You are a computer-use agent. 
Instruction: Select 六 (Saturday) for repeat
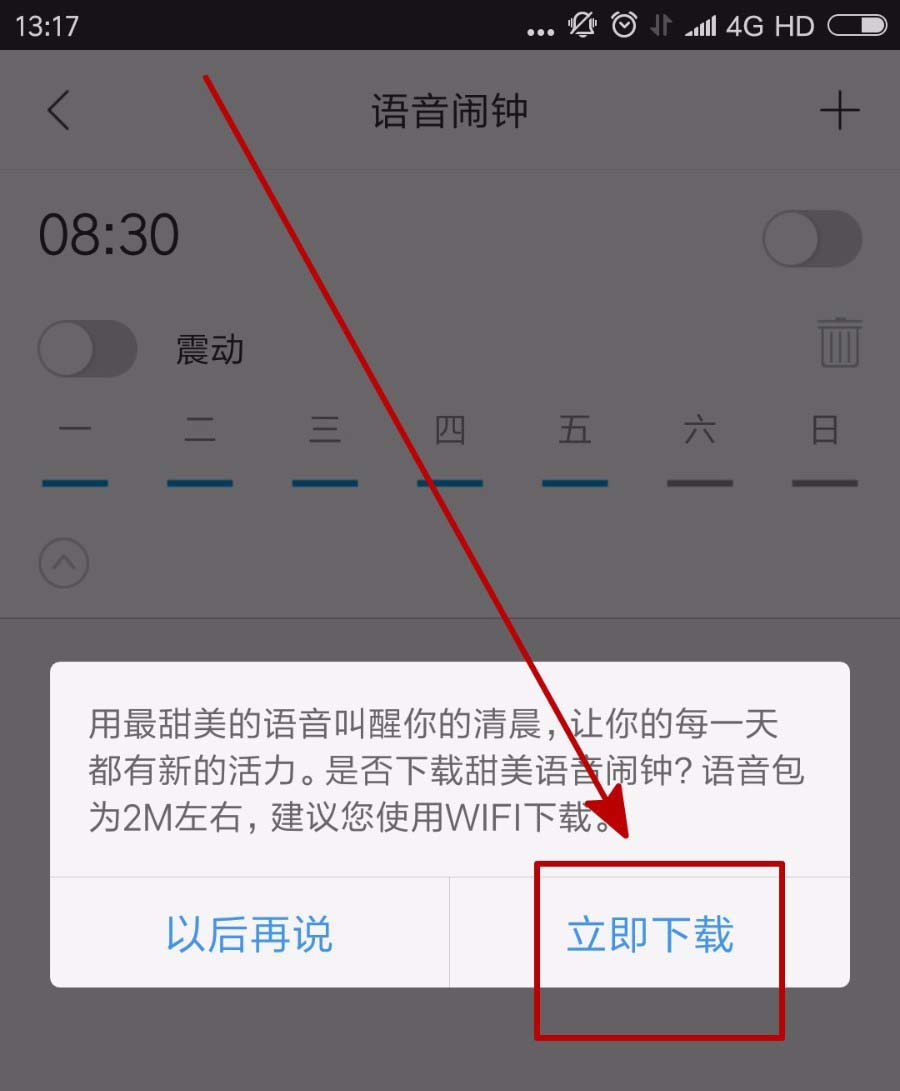(699, 445)
